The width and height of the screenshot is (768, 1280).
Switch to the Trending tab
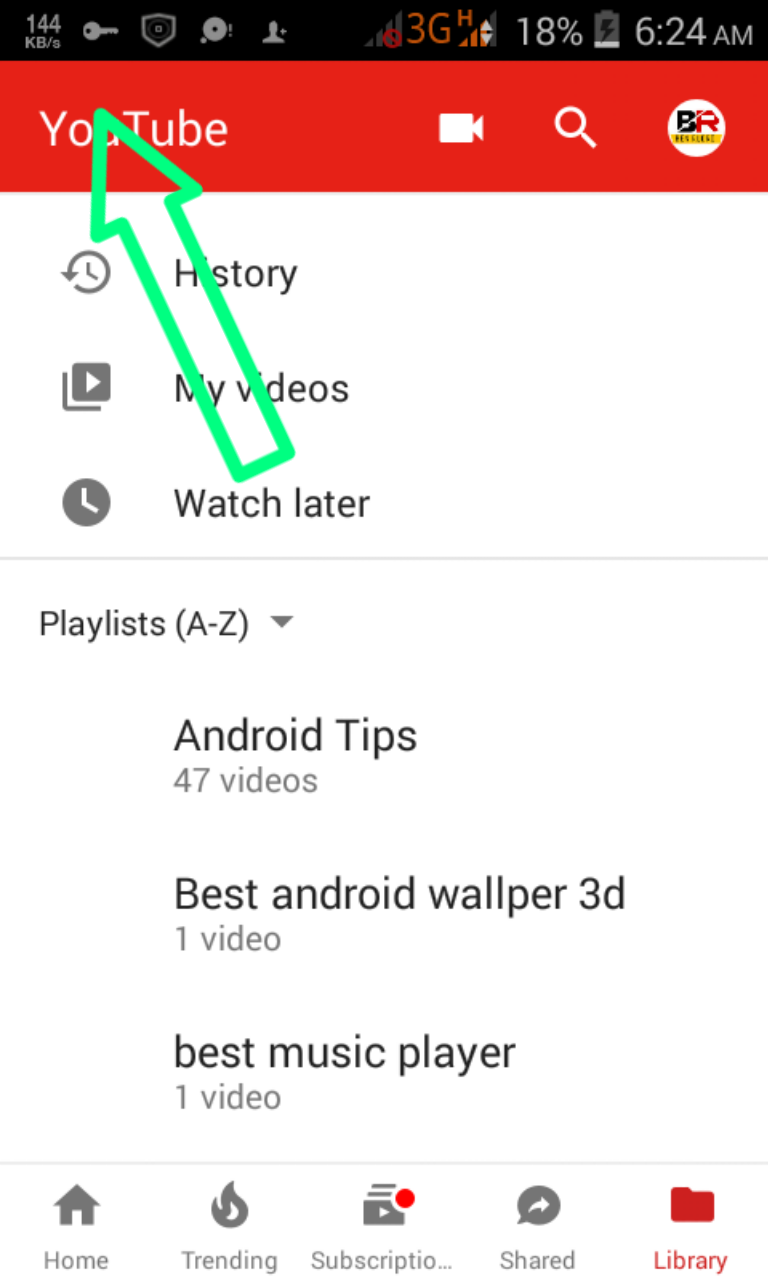click(229, 1227)
